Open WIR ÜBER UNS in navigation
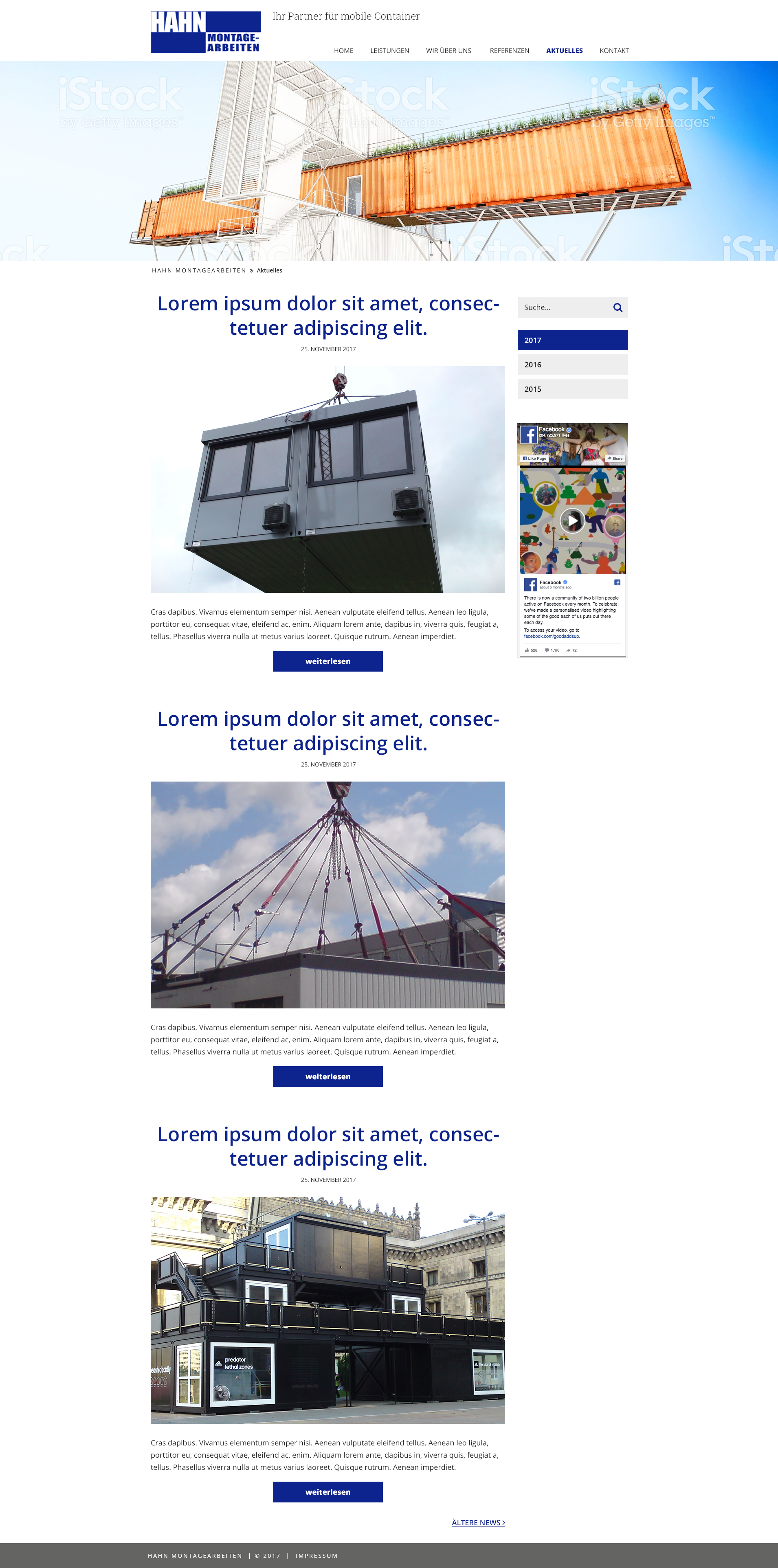The width and height of the screenshot is (778, 1568). tap(448, 51)
